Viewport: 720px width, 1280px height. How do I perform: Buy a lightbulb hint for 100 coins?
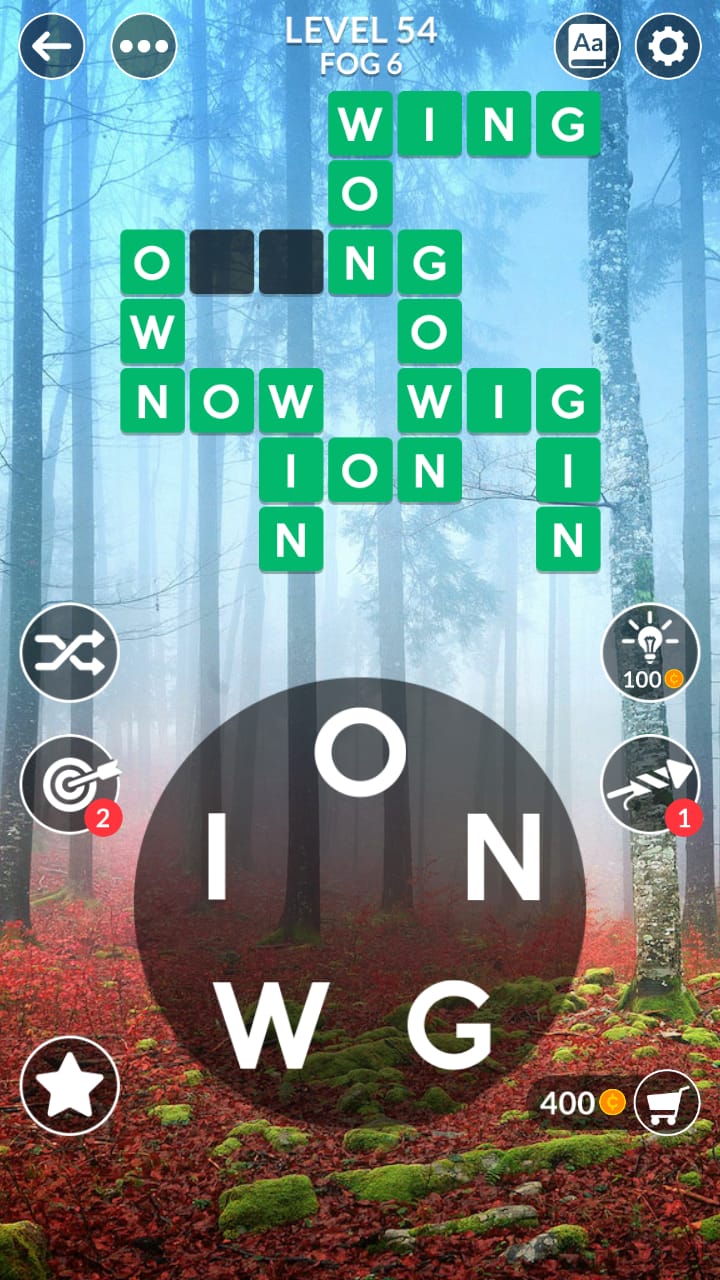pos(650,653)
